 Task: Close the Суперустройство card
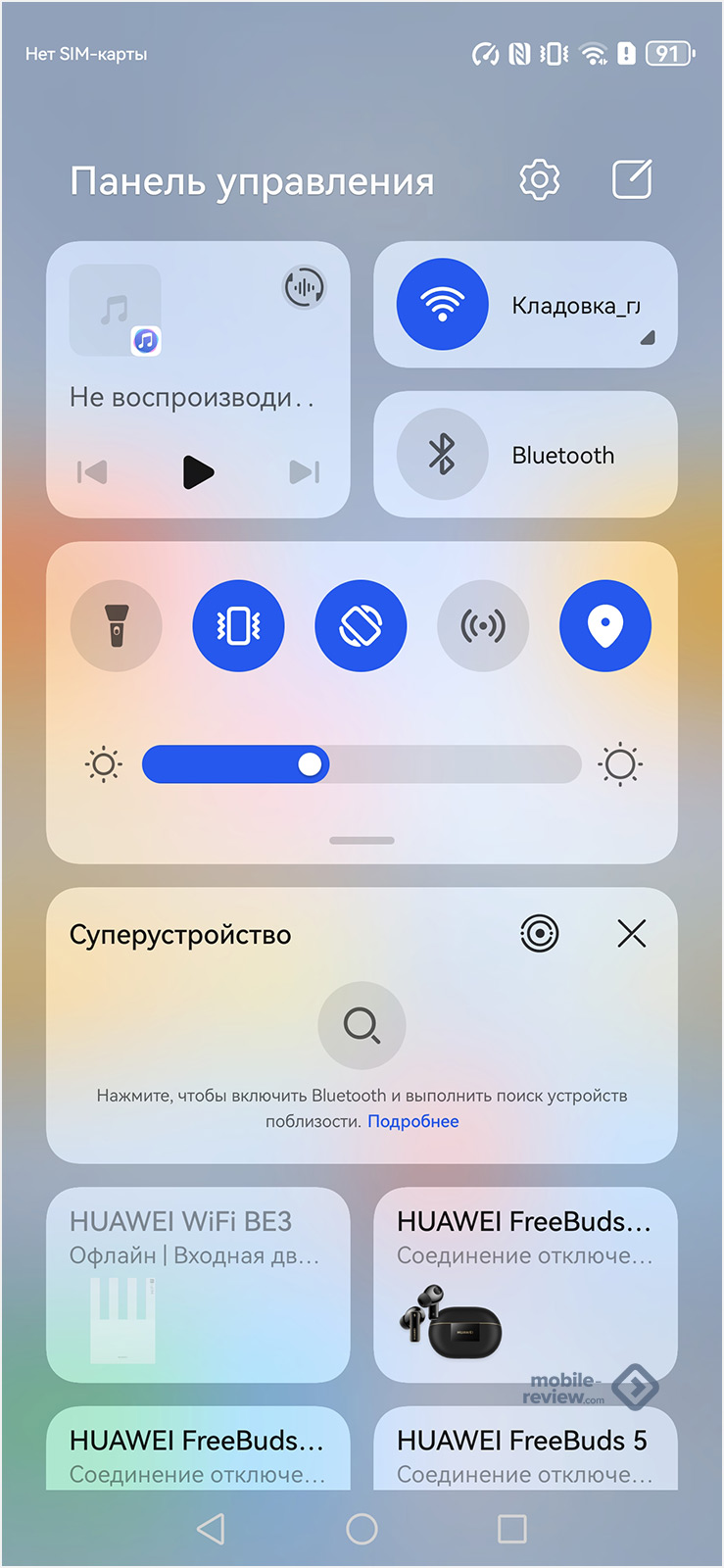(x=632, y=934)
